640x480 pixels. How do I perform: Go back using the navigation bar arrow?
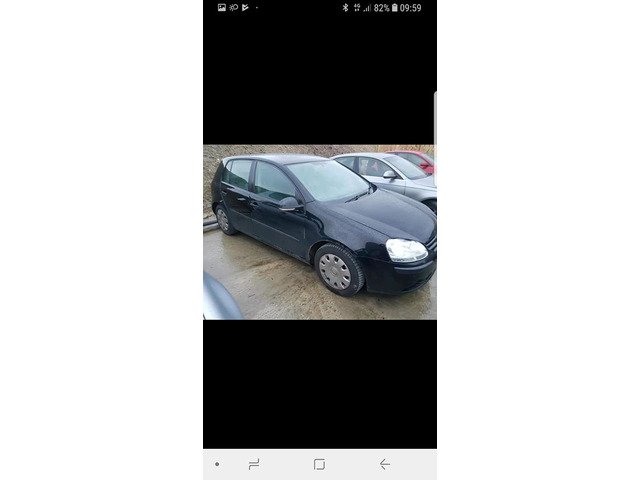pyautogui.click(x=385, y=464)
